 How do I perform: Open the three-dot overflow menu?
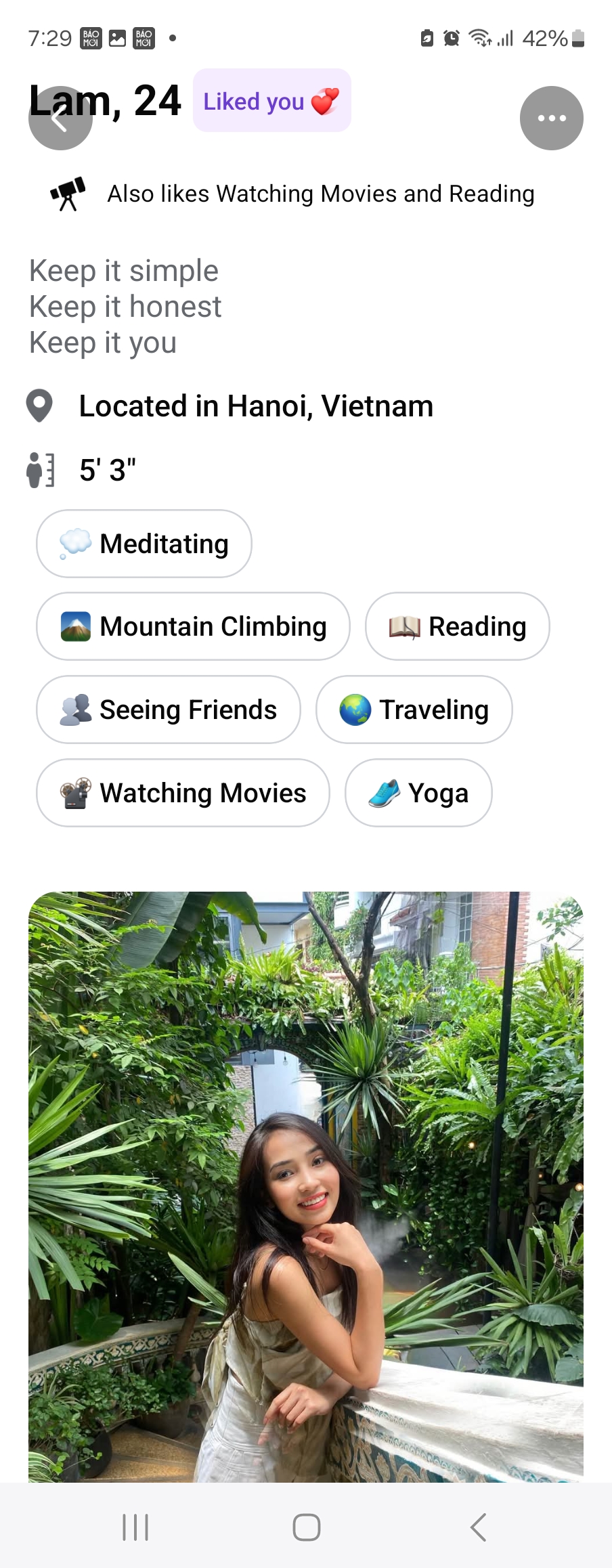pyautogui.click(x=551, y=118)
